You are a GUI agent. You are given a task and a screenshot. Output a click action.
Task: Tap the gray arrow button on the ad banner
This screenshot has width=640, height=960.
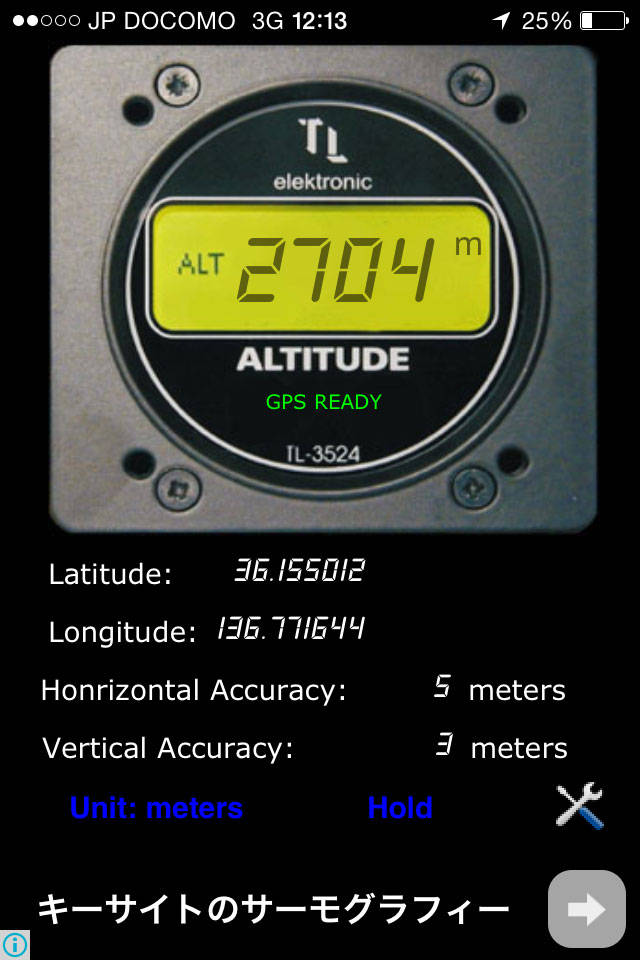586,909
